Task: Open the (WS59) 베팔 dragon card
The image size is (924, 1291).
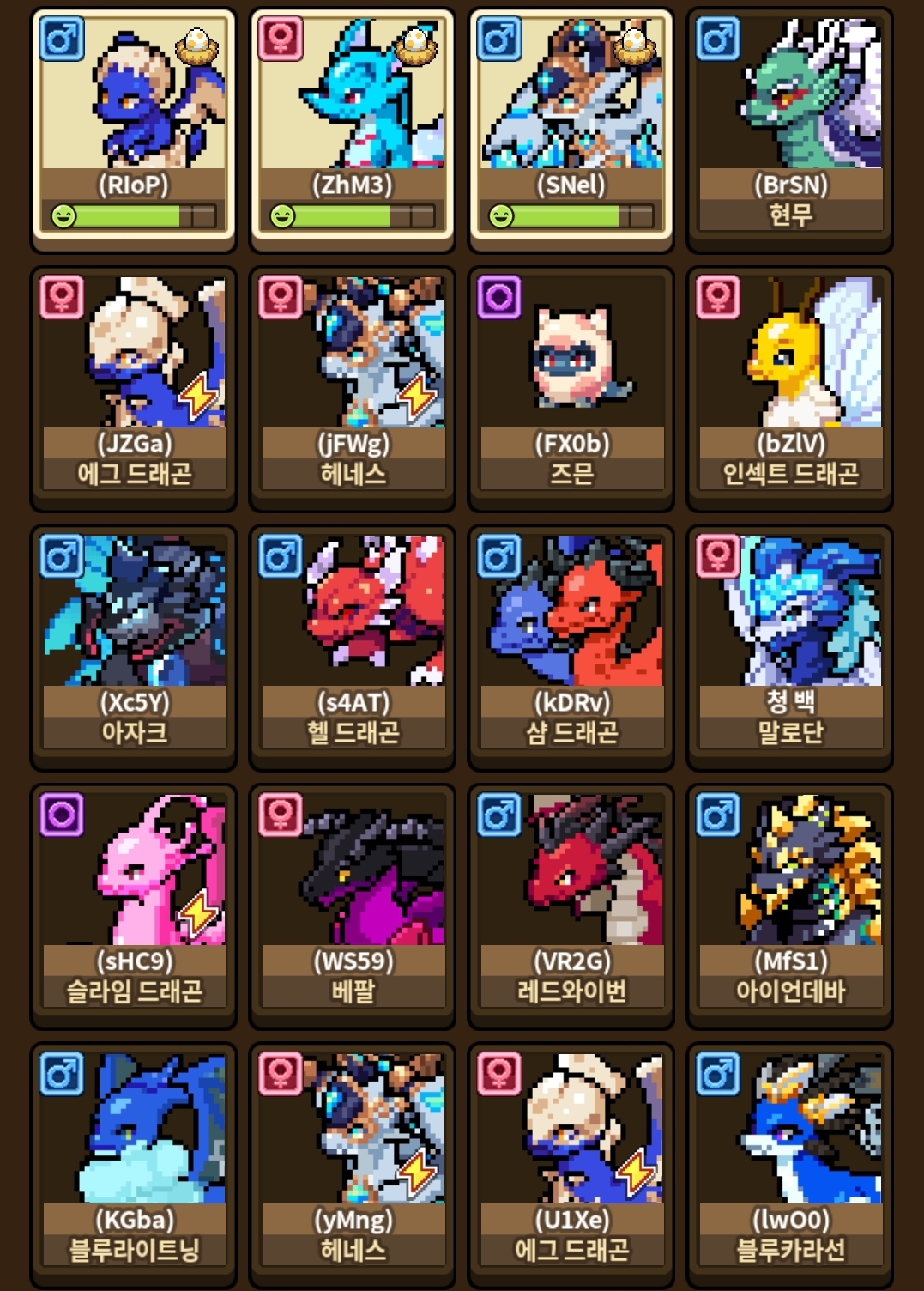Action: [x=352, y=906]
